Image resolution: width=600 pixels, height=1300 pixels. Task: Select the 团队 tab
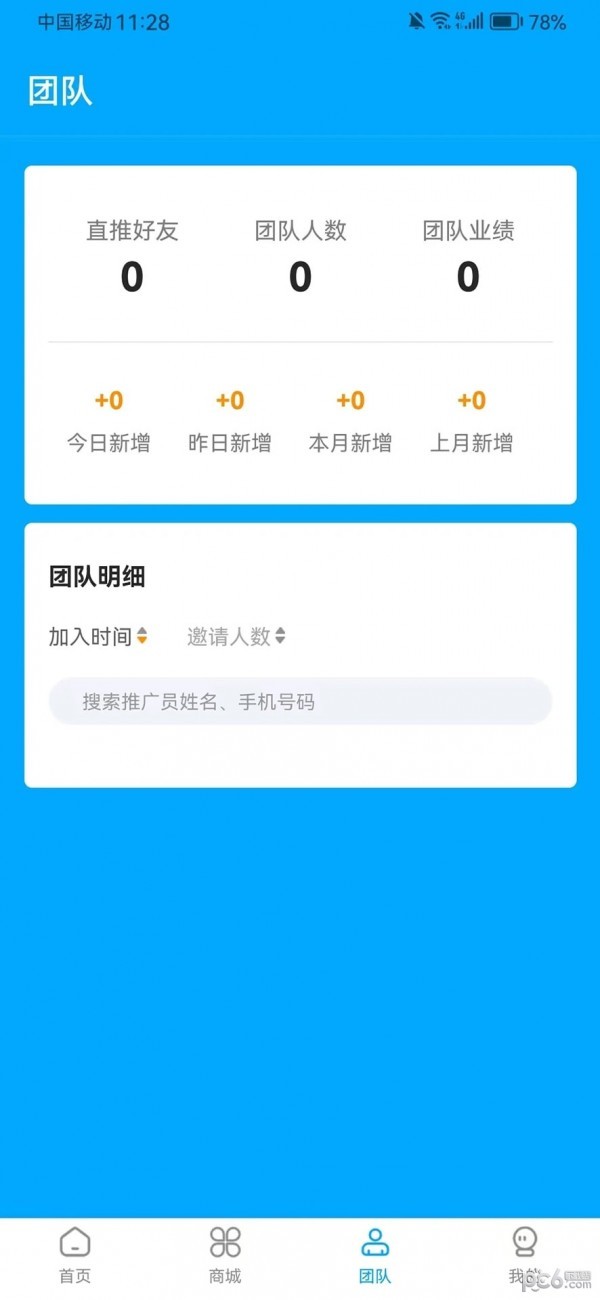(375, 1254)
